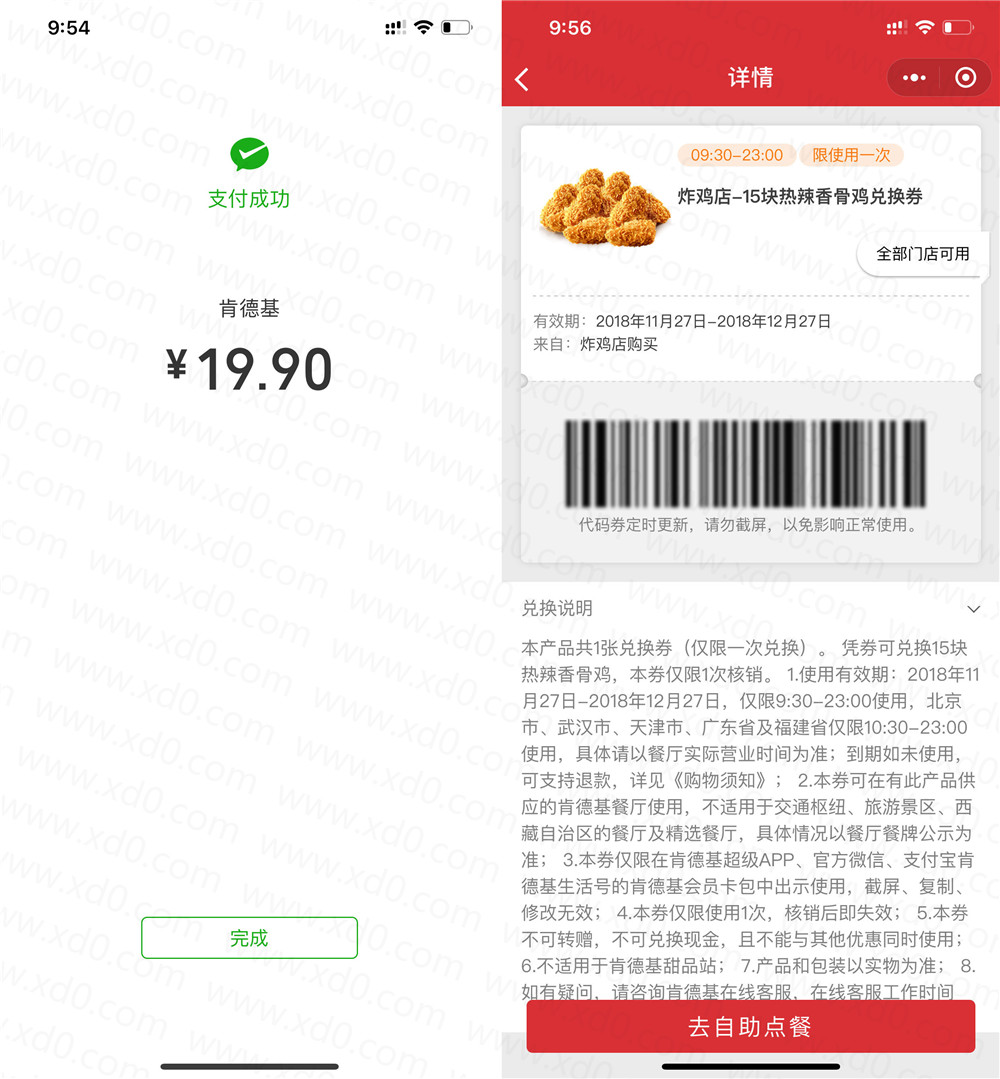Go back from the 详情 page

[522, 79]
